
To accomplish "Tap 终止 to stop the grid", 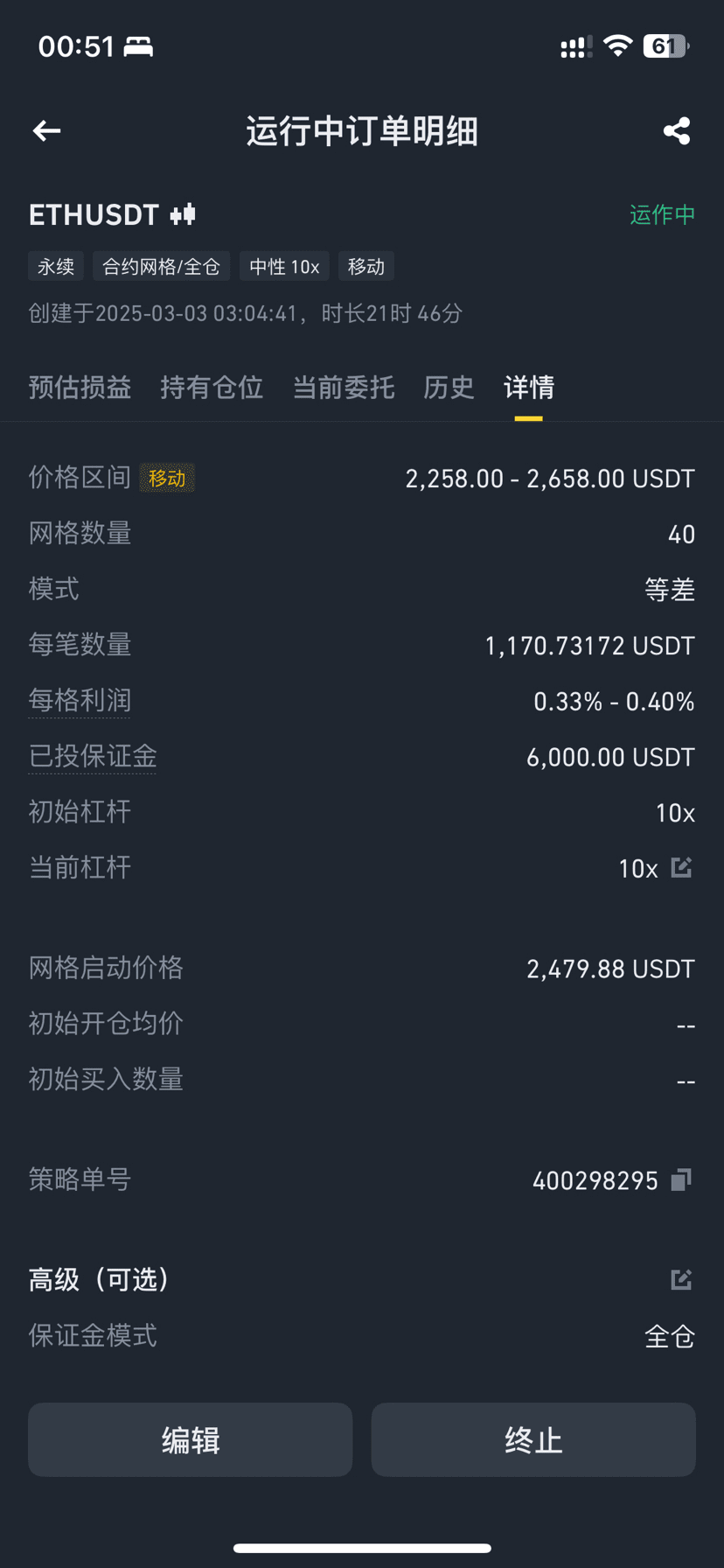I will pyautogui.click(x=533, y=1439).
